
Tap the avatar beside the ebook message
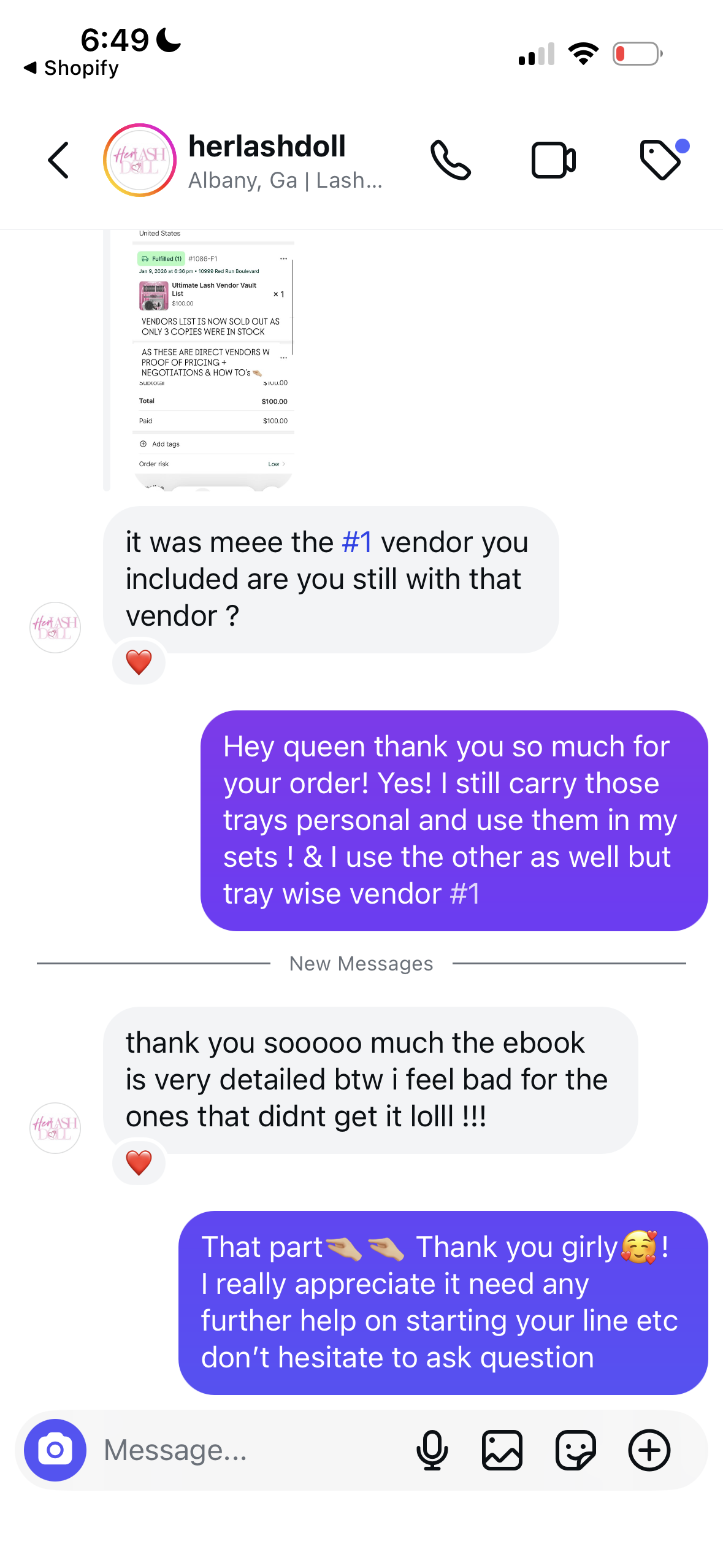click(x=55, y=1128)
